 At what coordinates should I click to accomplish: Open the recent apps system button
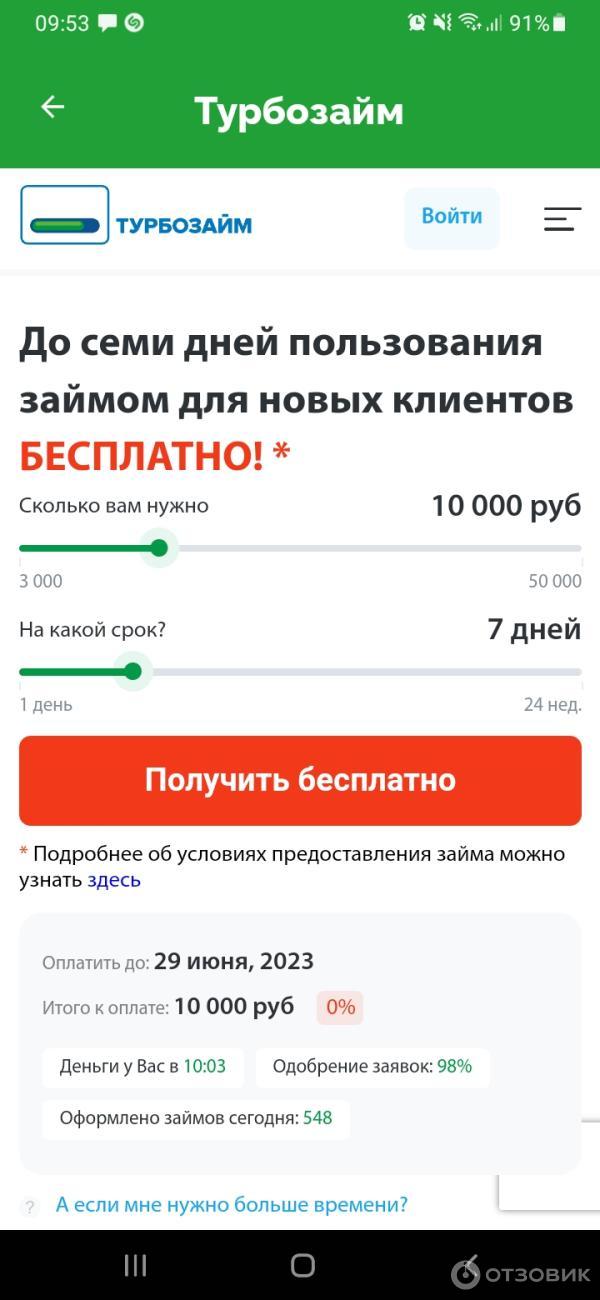coord(135,1266)
